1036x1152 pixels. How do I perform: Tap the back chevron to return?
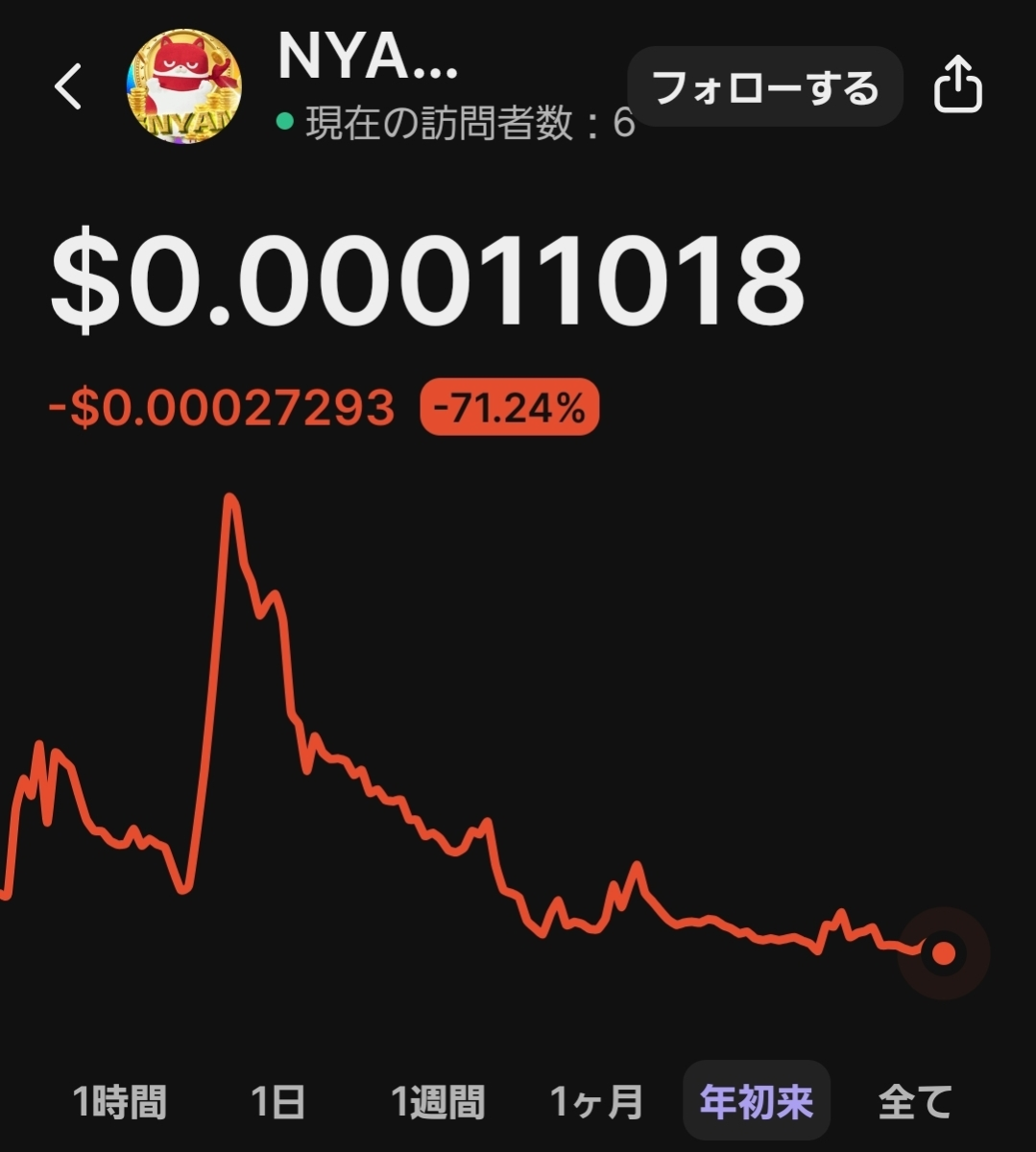click(x=67, y=86)
